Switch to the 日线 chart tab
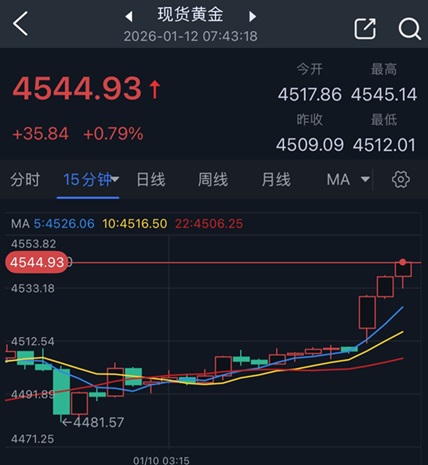Viewport: 428px width, 465px height. click(151, 180)
